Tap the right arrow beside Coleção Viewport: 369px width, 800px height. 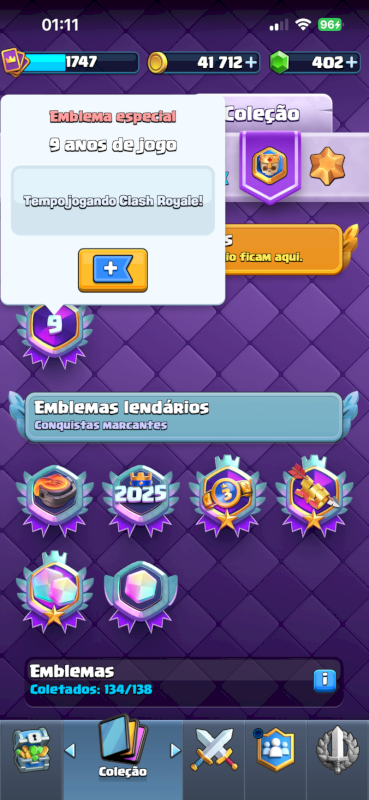[x=176, y=750]
